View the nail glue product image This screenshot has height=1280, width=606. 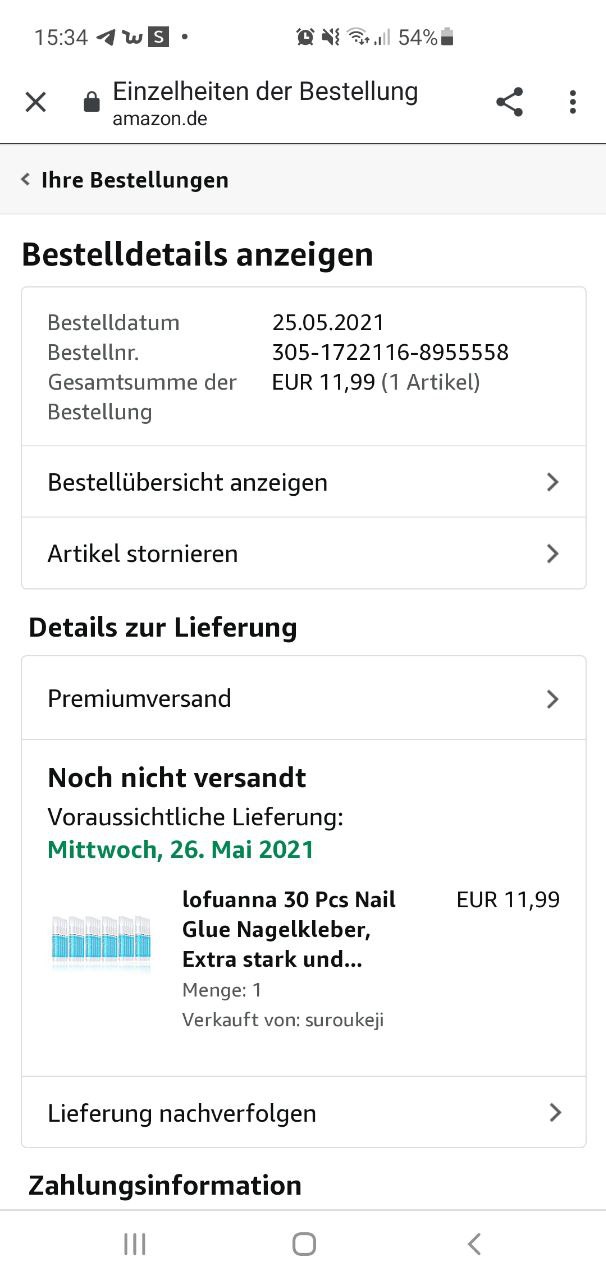101,942
